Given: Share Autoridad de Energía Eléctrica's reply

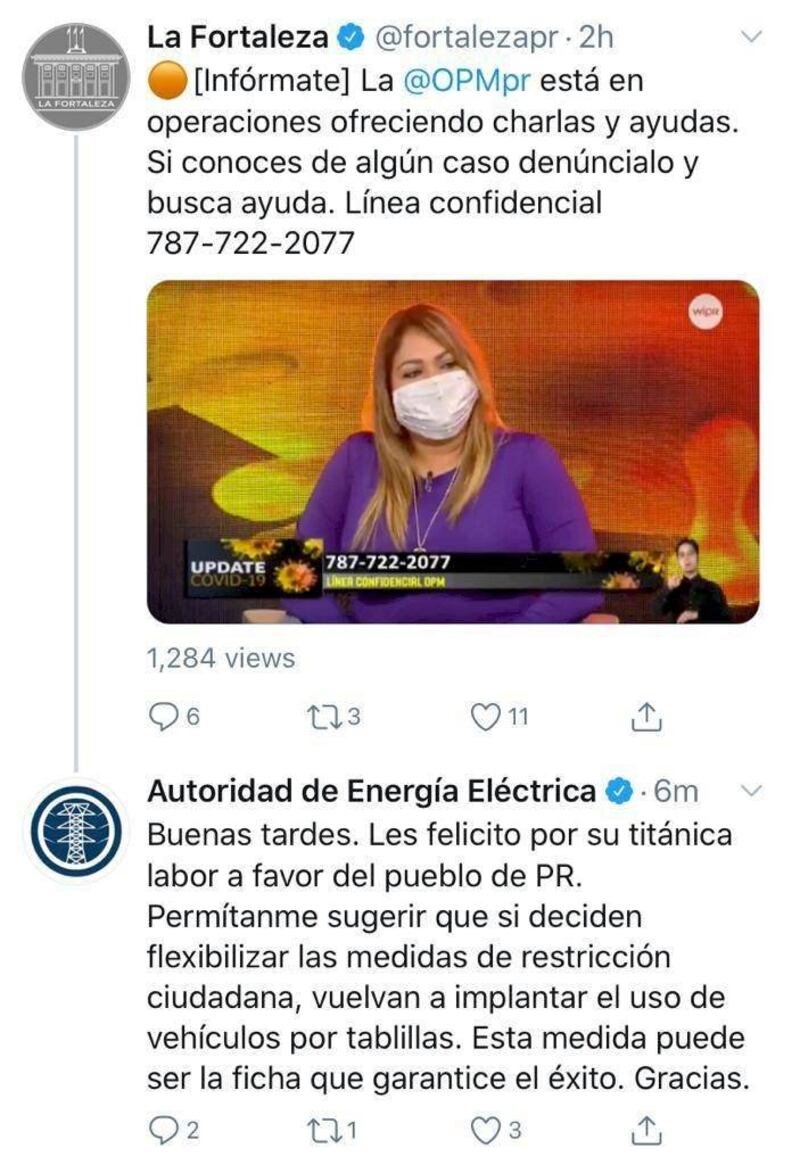Looking at the screenshot, I should coord(647,1130).
